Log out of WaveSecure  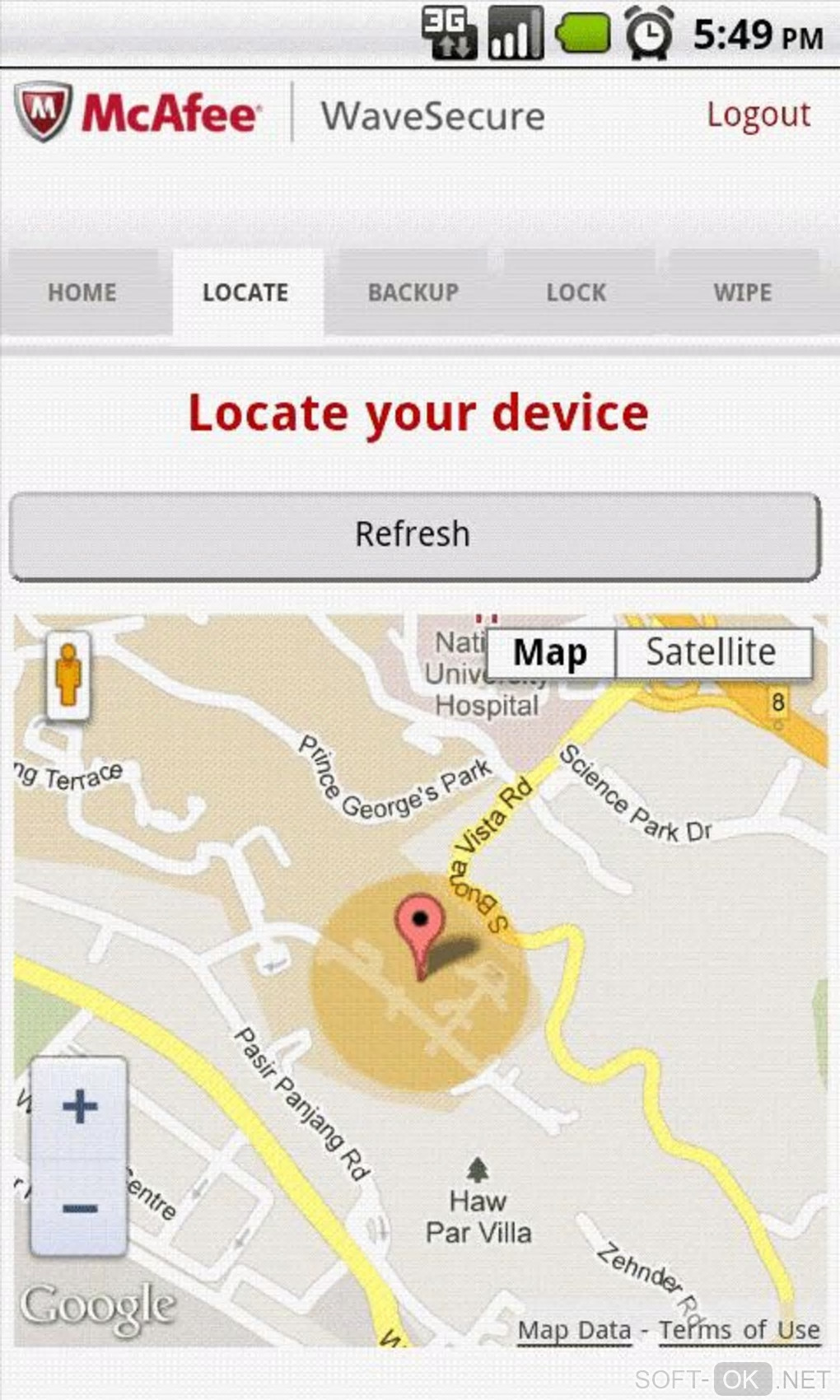coord(758,115)
